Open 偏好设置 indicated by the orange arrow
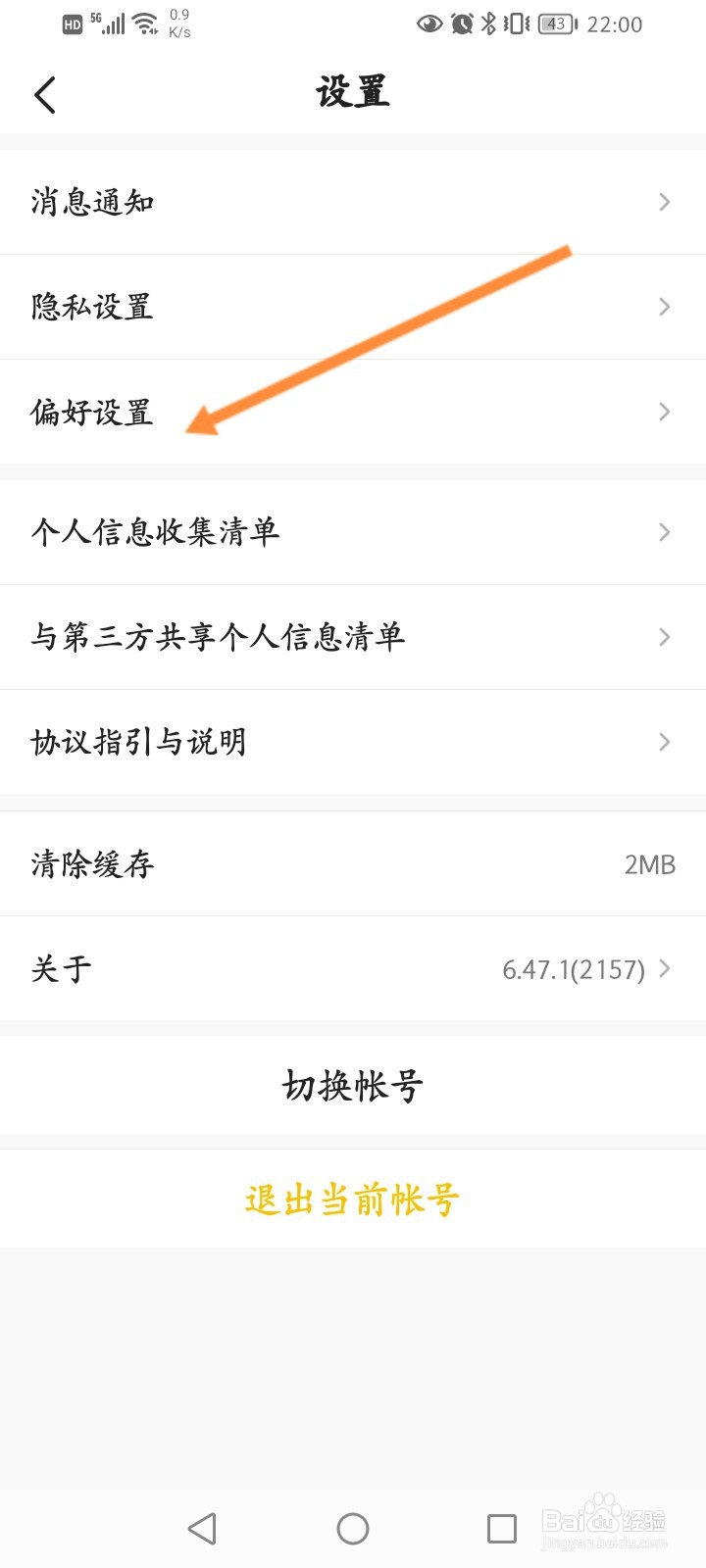The image size is (706, 1568). pyautogui.click(x=92, y=412)
